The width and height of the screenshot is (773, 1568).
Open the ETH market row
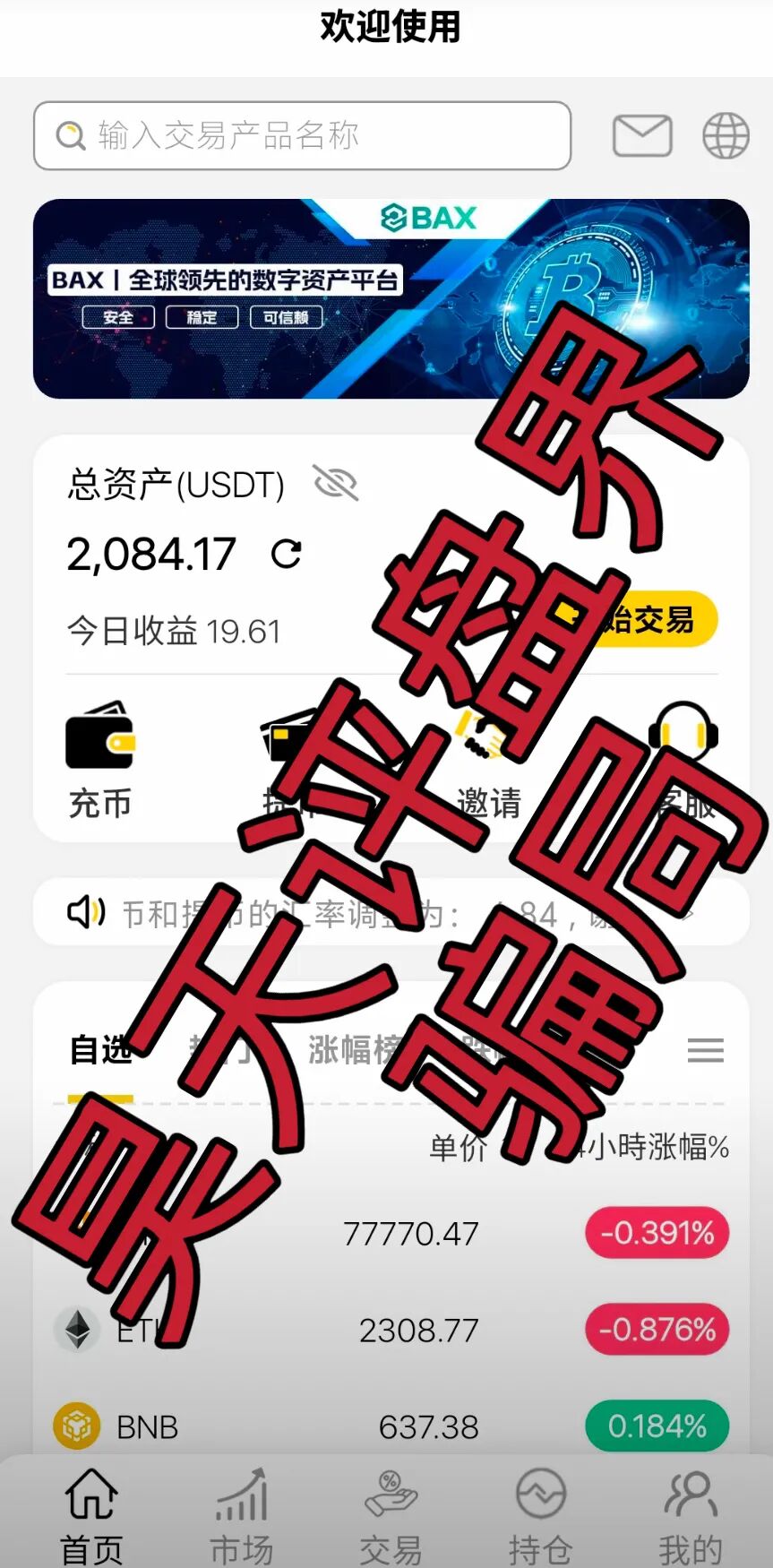pyautogui.click(x=269, y=1331)
